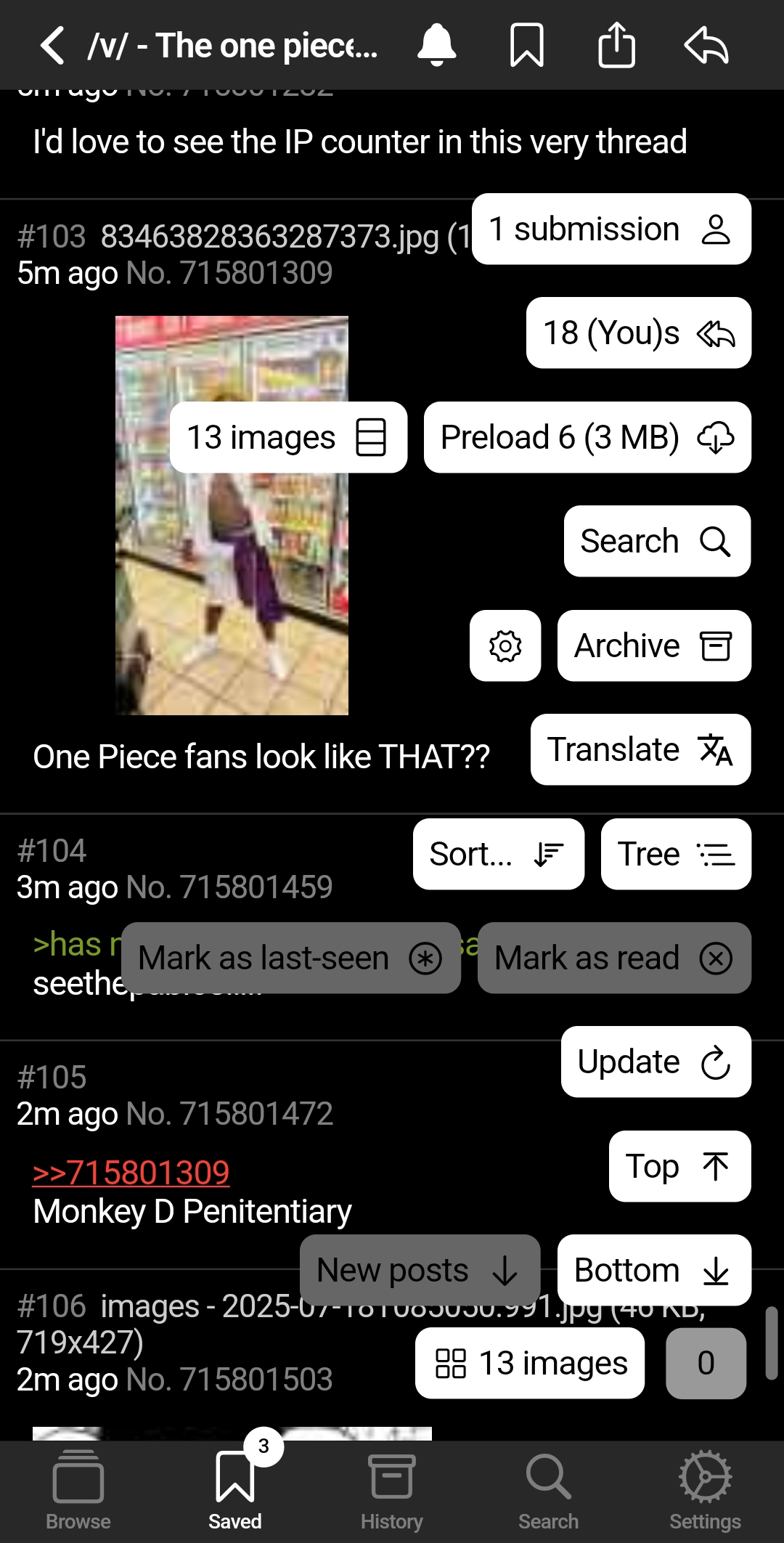Viewport: 784px width, 1543px height.
Task: Switch to Tree view
Action: (x=676, y=854)
